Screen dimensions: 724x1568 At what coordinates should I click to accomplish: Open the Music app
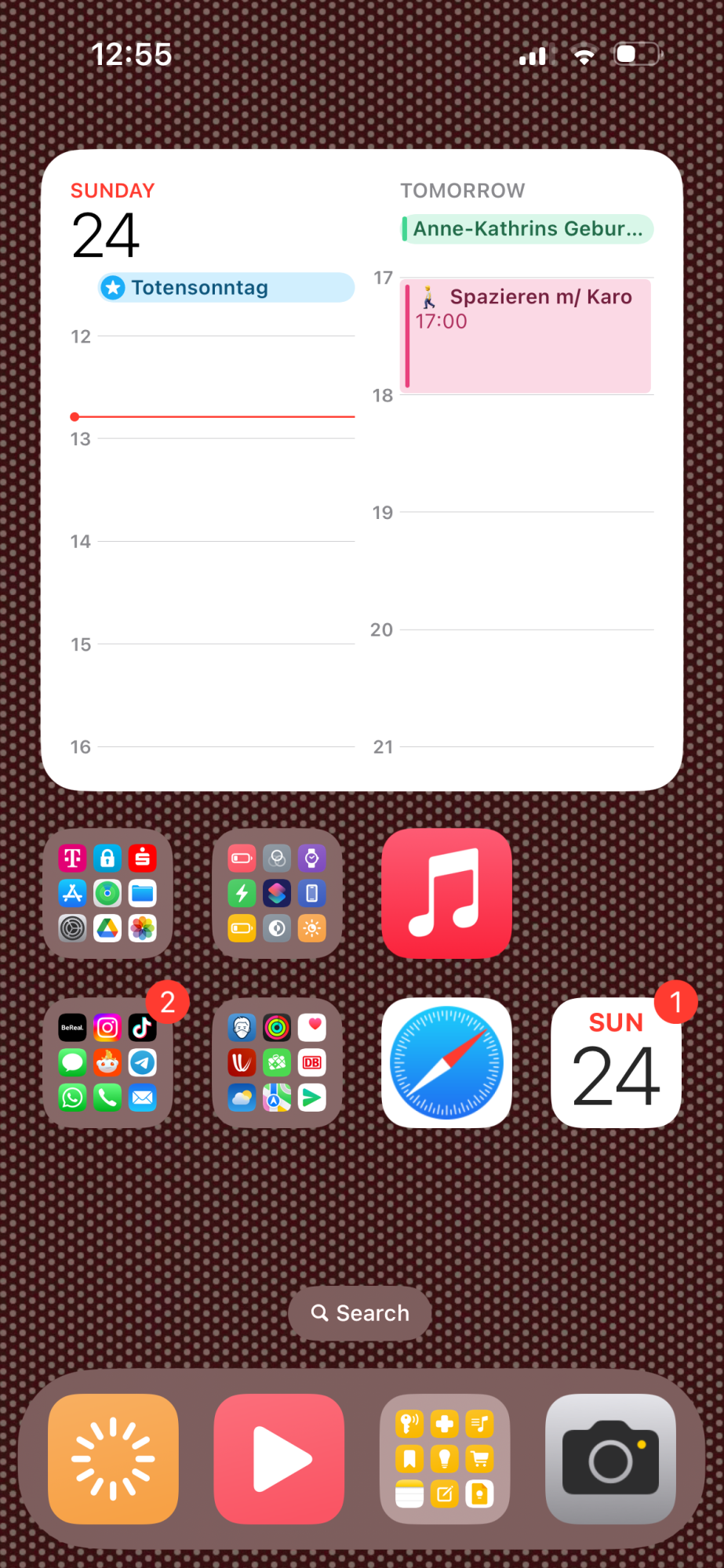point(446,893)
